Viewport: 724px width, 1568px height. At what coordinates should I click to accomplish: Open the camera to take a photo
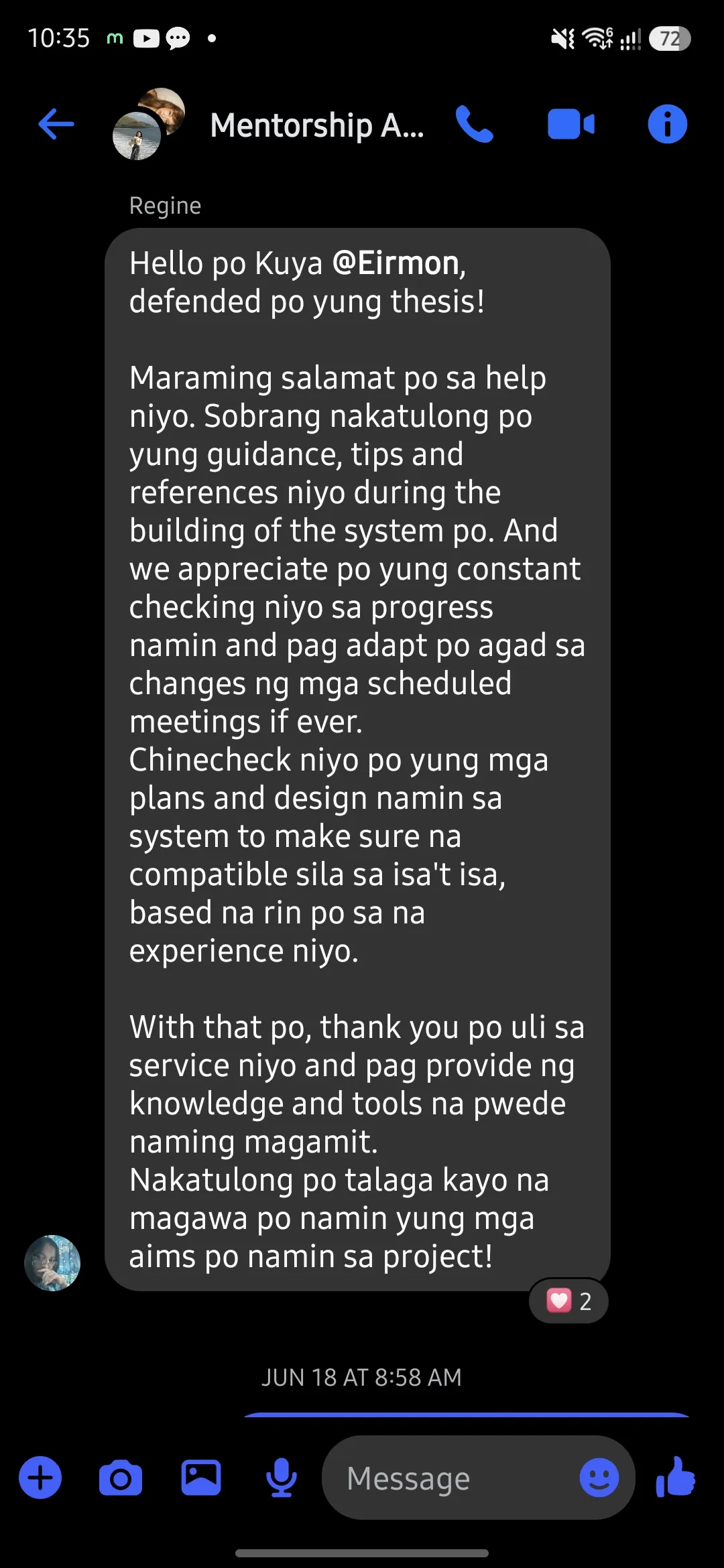[x=121, y=1478]
